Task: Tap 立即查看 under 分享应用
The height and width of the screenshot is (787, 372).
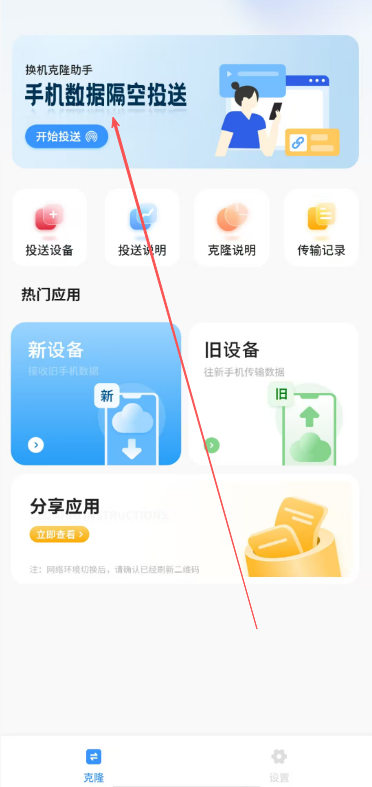Action: tap(59, 534)
